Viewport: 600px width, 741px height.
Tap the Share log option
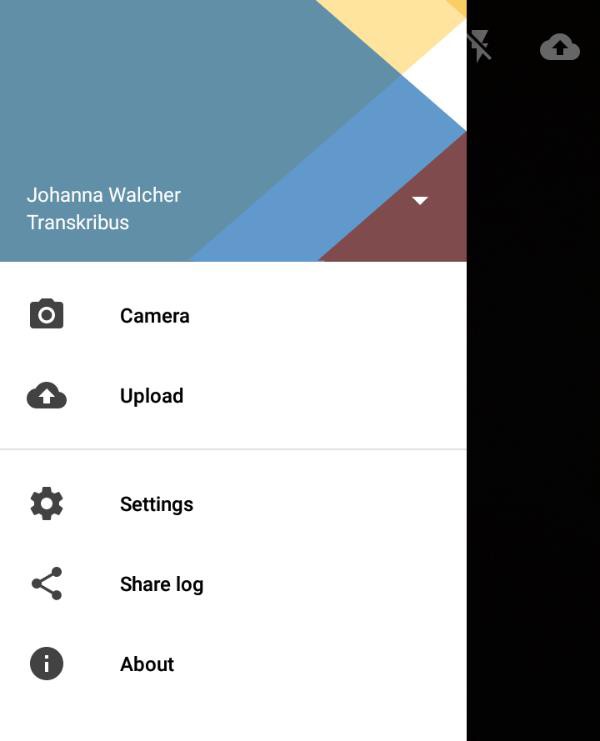tap(161, 584)
